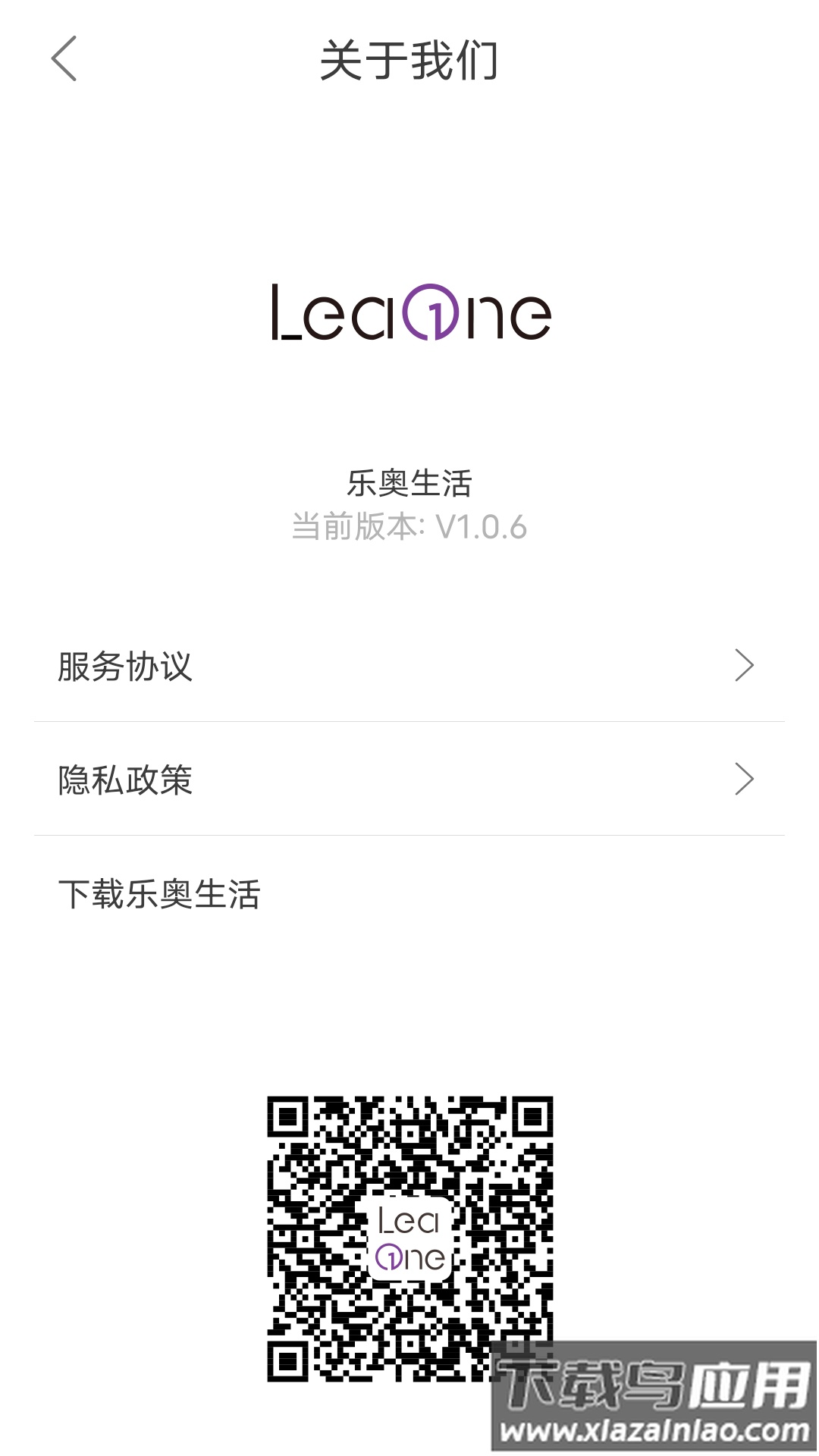Viewport: 819px width, 1456px height.
Task: Expand the 服务协议 agreement details
Action: (x=409, y=666)
